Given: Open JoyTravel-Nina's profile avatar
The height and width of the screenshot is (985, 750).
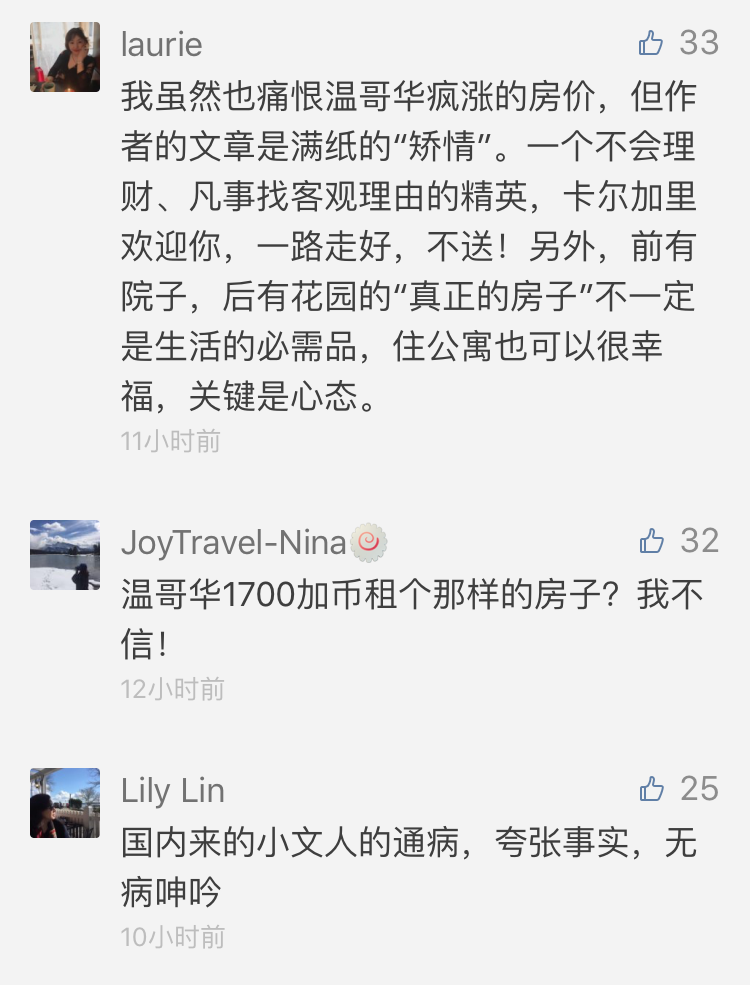Looking at the screenshot, I should [65, 555].
